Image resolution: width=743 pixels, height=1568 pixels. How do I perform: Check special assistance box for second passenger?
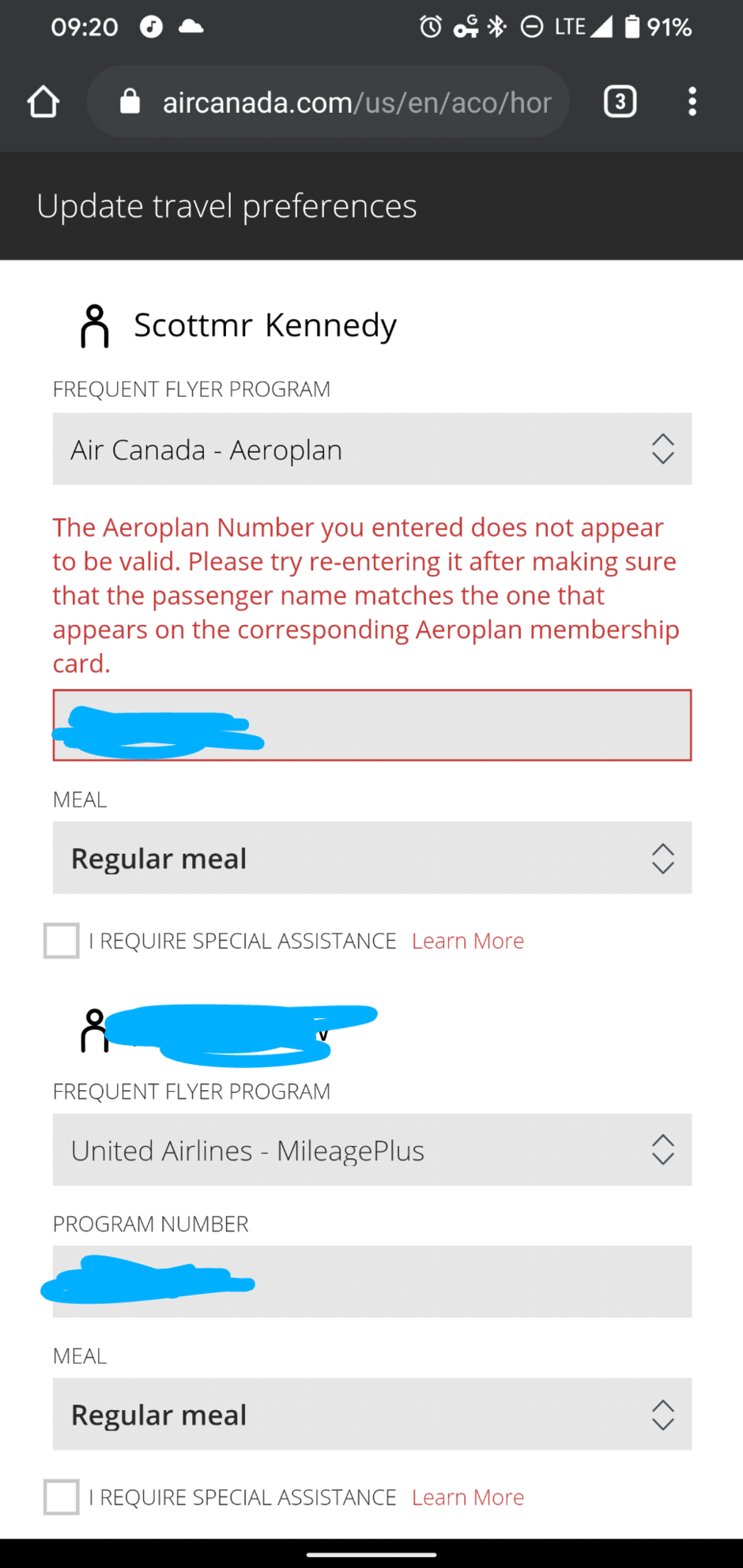click(62, 1497)
